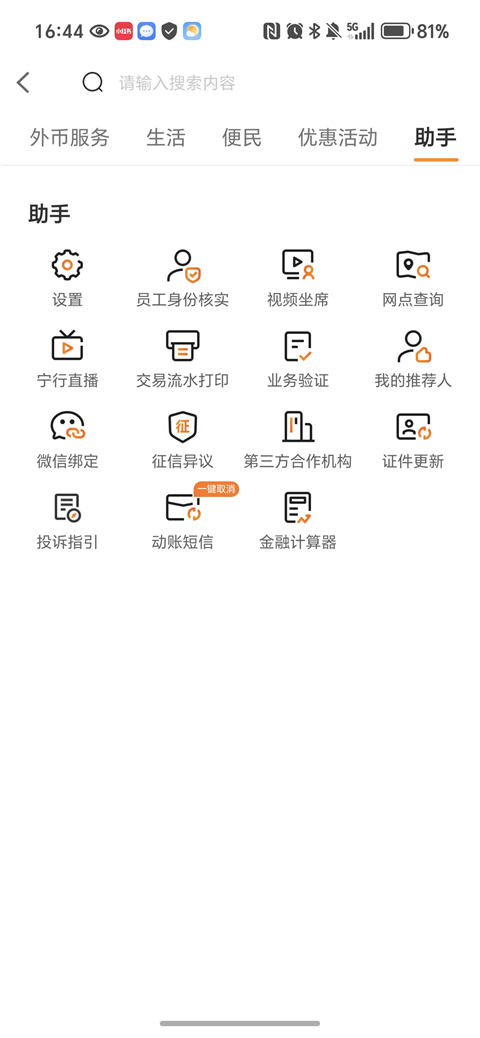Open the 优惠活动 tab
480x1038 pixels.
pos(338,138)
